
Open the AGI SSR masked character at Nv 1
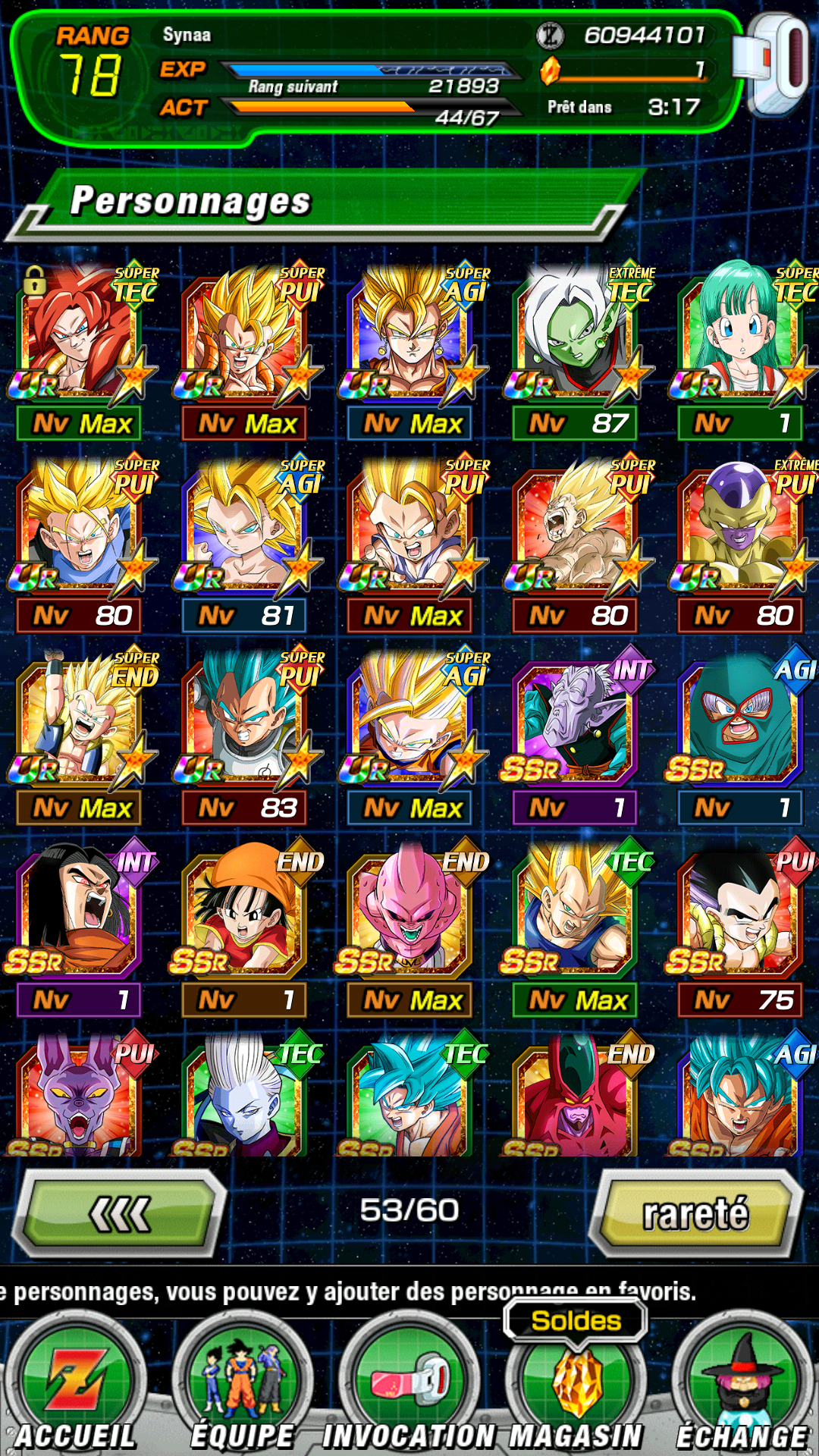(741, 736)
